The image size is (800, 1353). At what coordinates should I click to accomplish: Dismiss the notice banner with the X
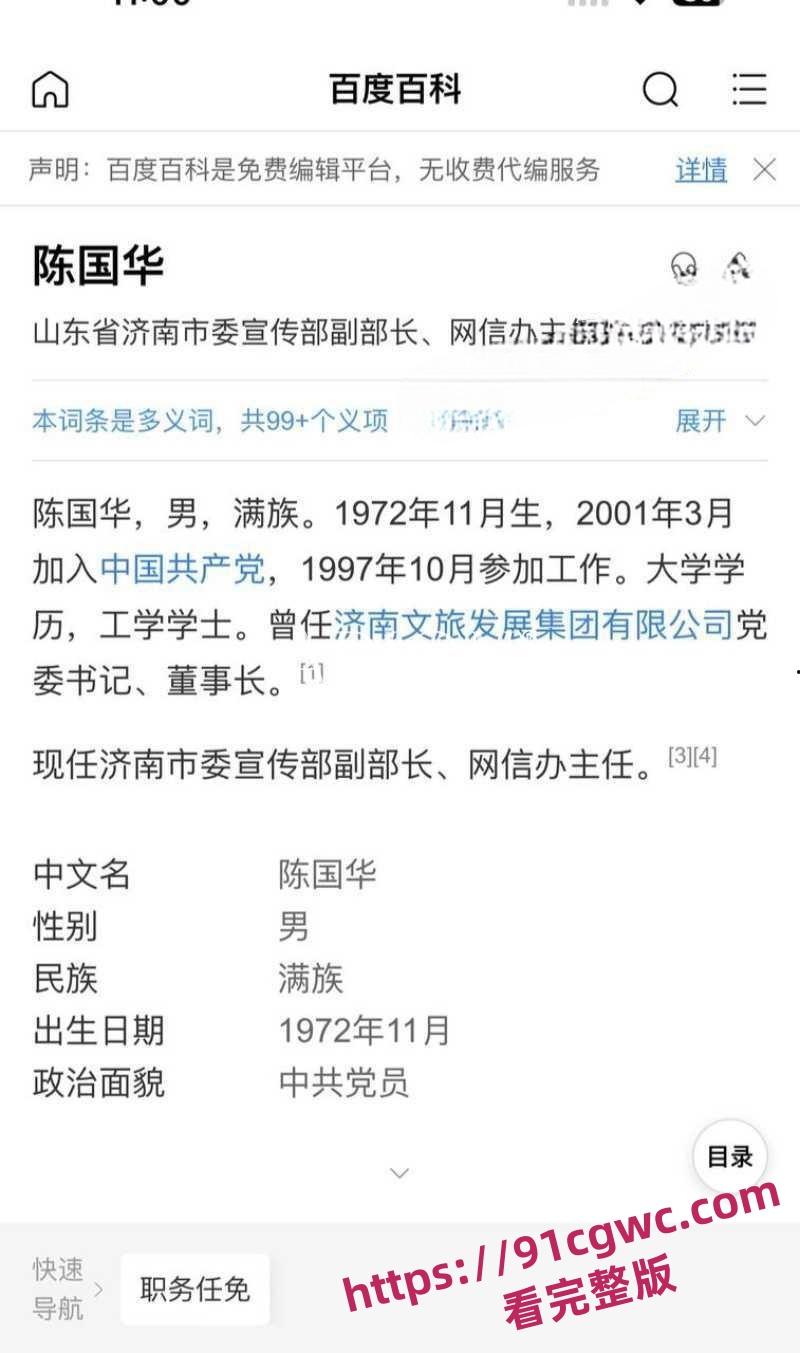pyautogui.click(x=765, y=169)
